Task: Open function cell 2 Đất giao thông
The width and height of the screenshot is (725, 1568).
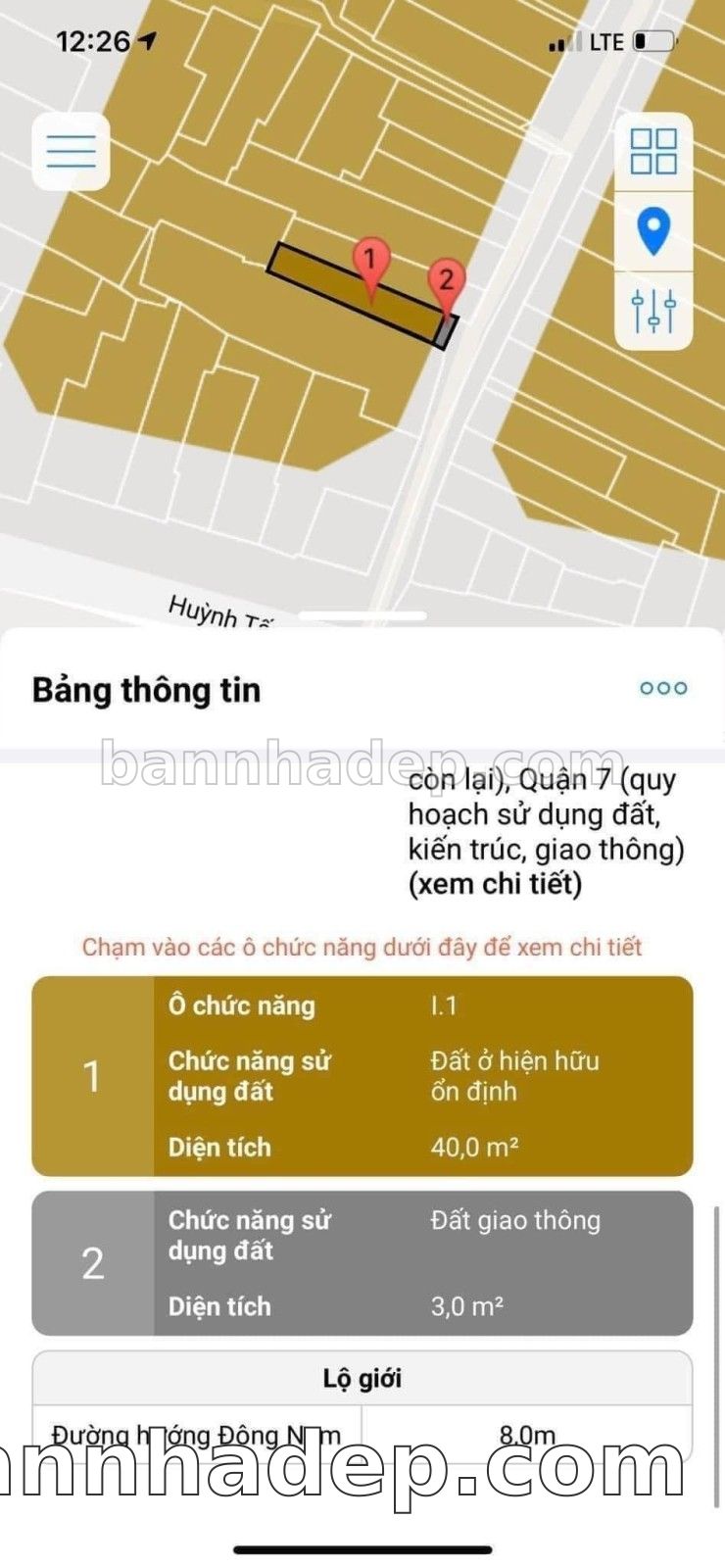Action: [x=362, y=1262]
